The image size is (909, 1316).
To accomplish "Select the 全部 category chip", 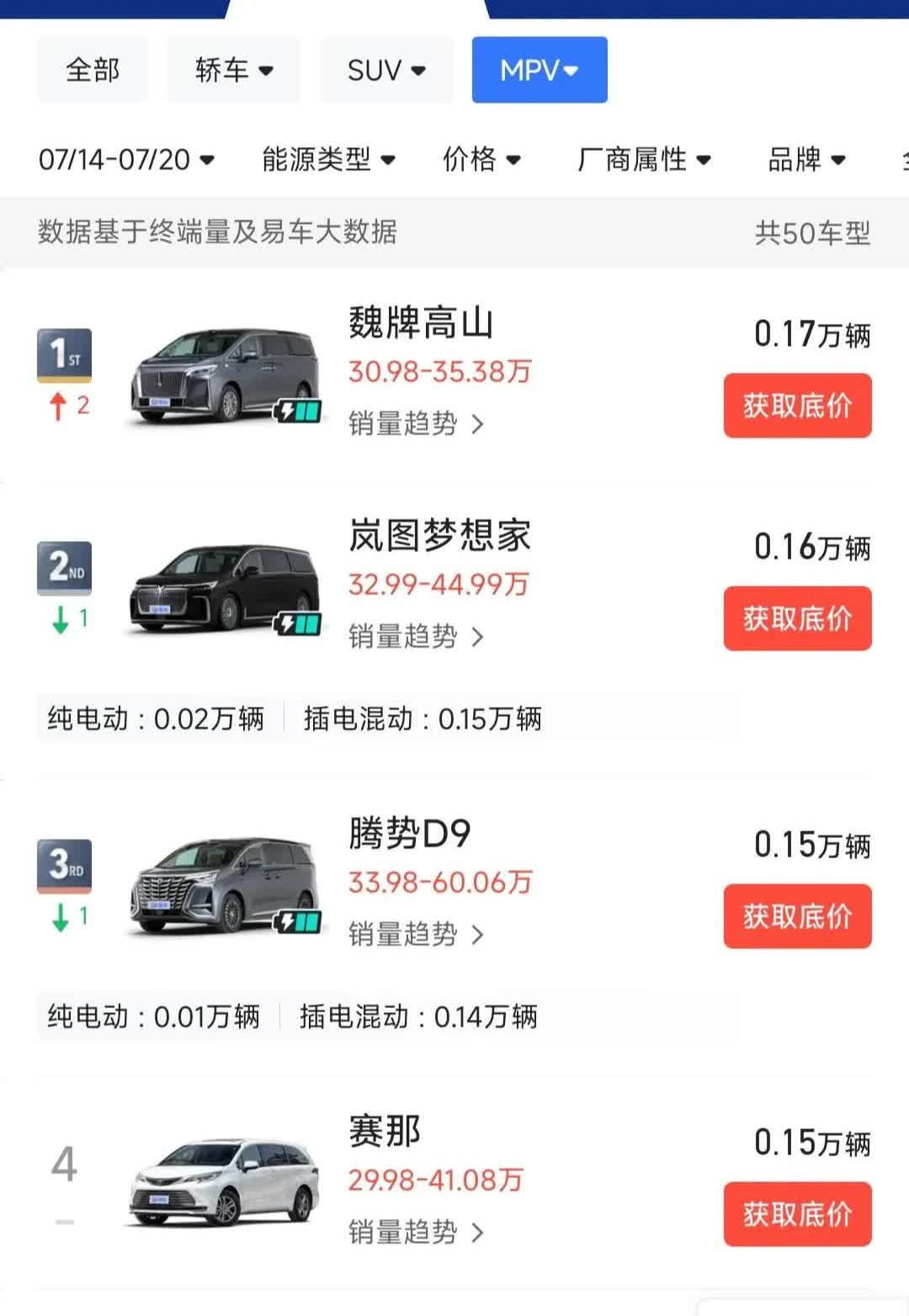I will [93, 70].
